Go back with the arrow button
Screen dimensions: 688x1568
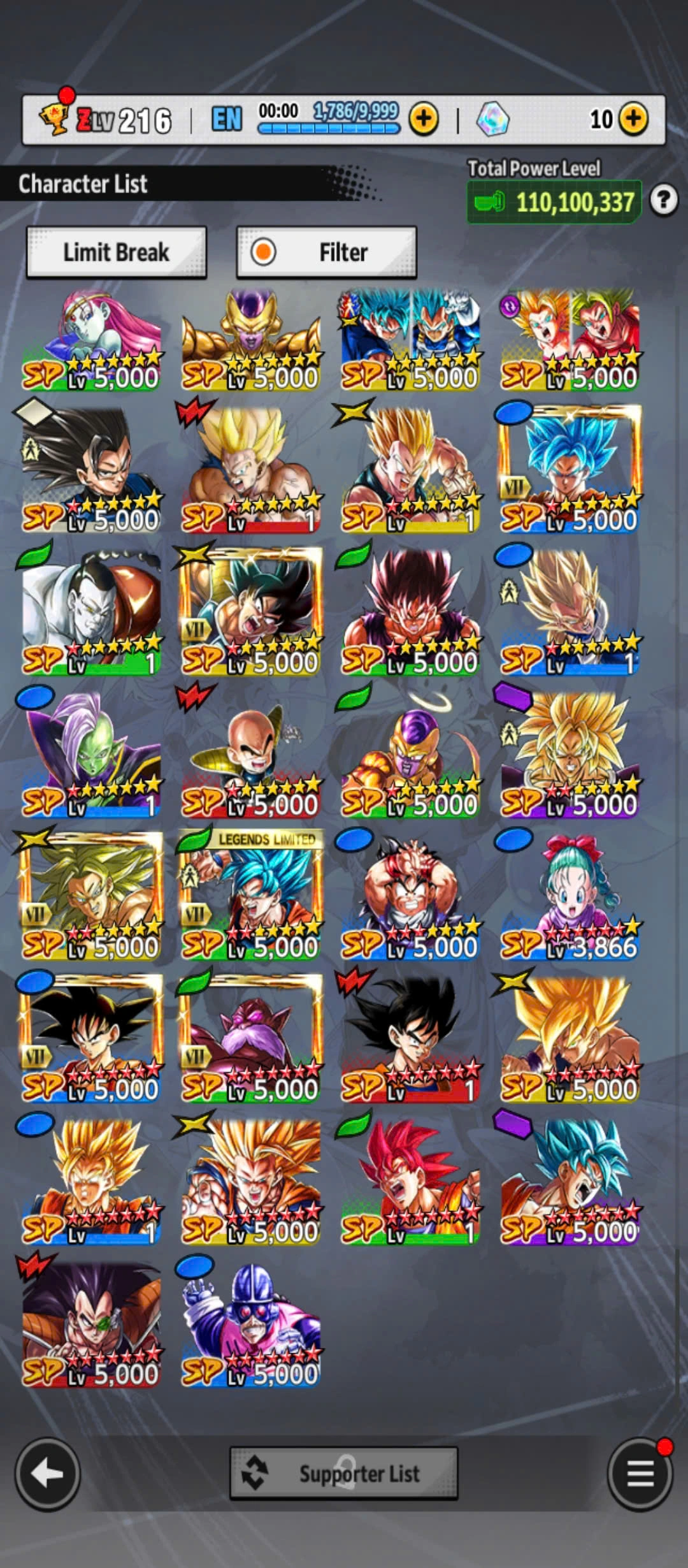point(47,1474)
